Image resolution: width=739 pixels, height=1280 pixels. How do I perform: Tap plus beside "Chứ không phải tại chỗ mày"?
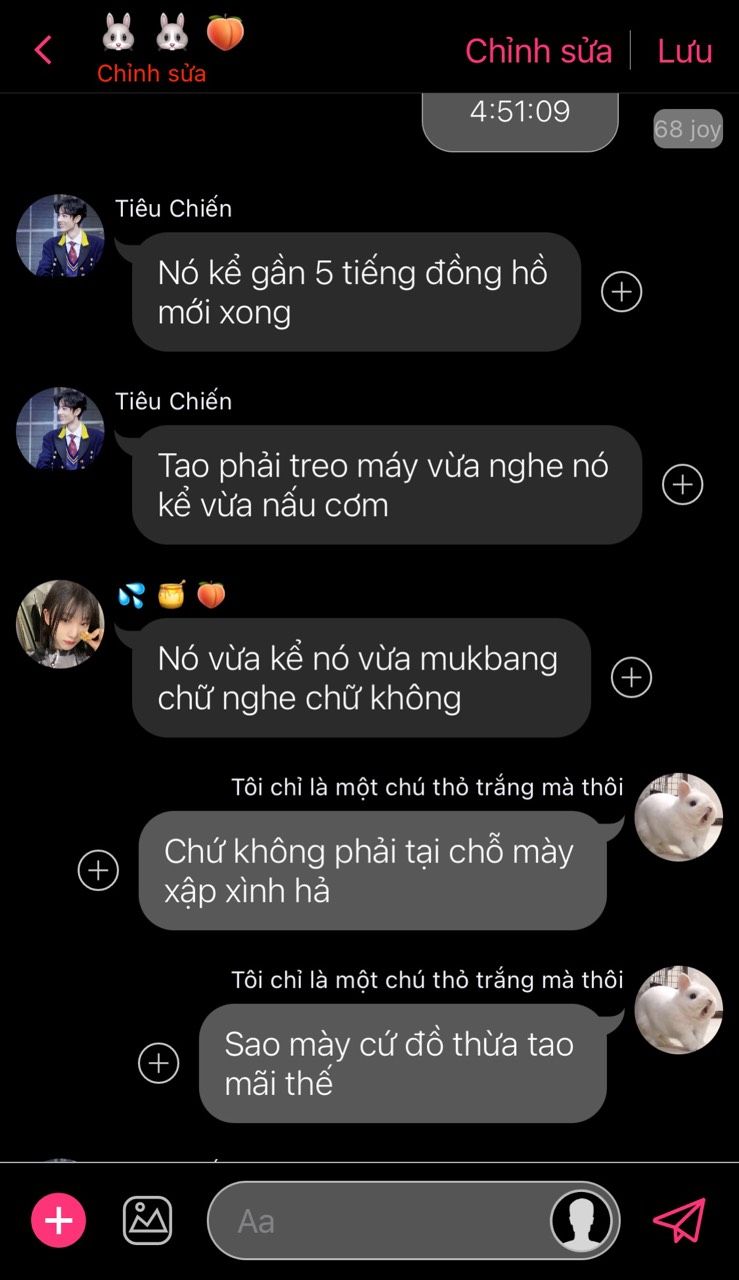(98, 870)
